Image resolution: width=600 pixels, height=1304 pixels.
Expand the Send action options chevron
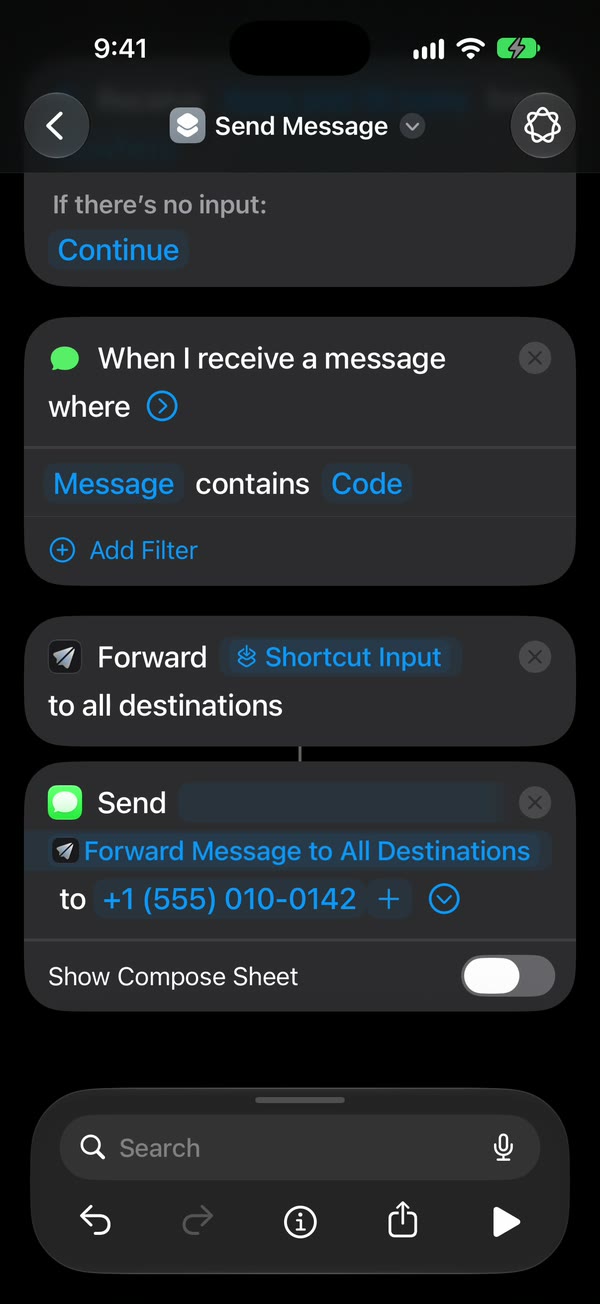coord(444,899)
